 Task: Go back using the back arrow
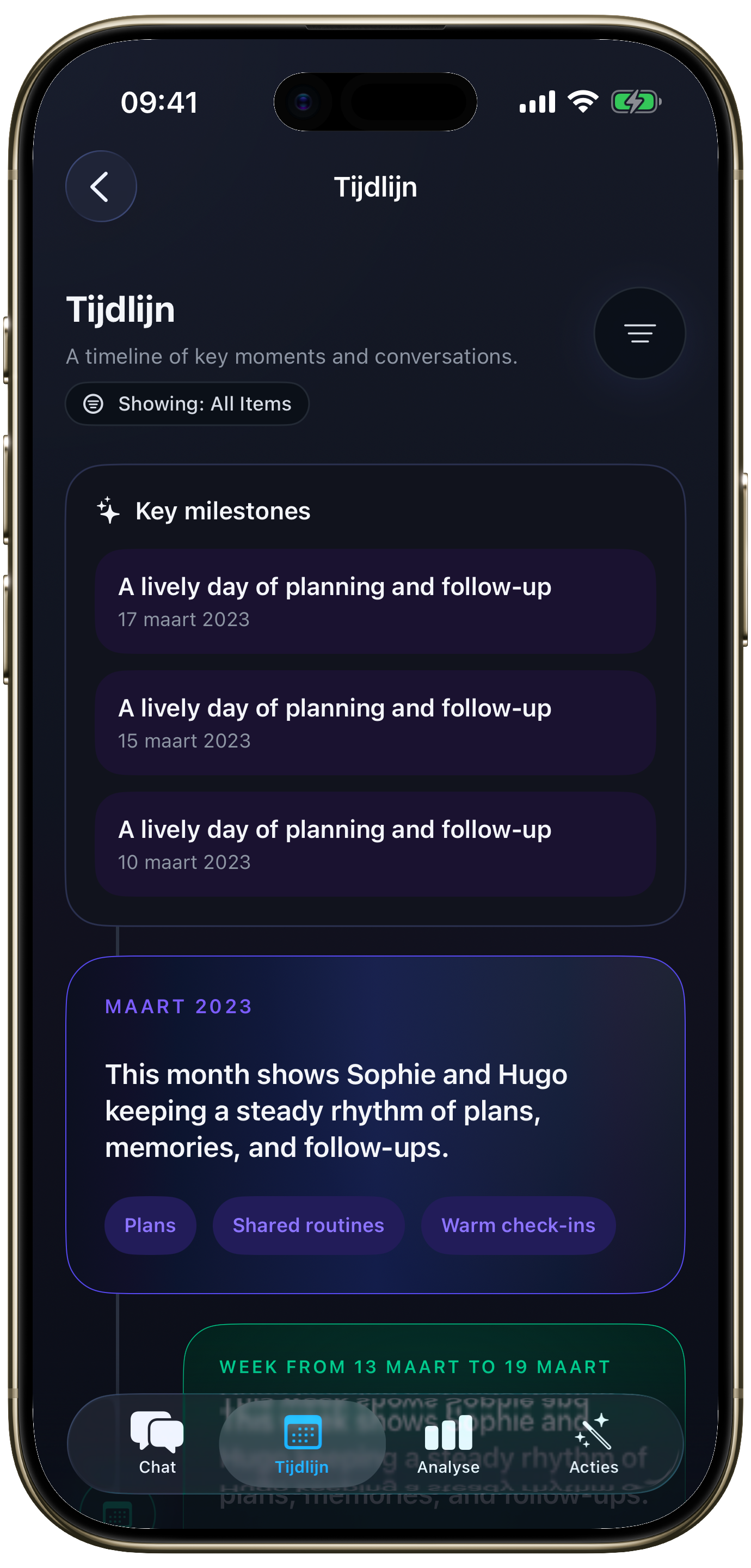pyautogui.click(x=101, y=186)
